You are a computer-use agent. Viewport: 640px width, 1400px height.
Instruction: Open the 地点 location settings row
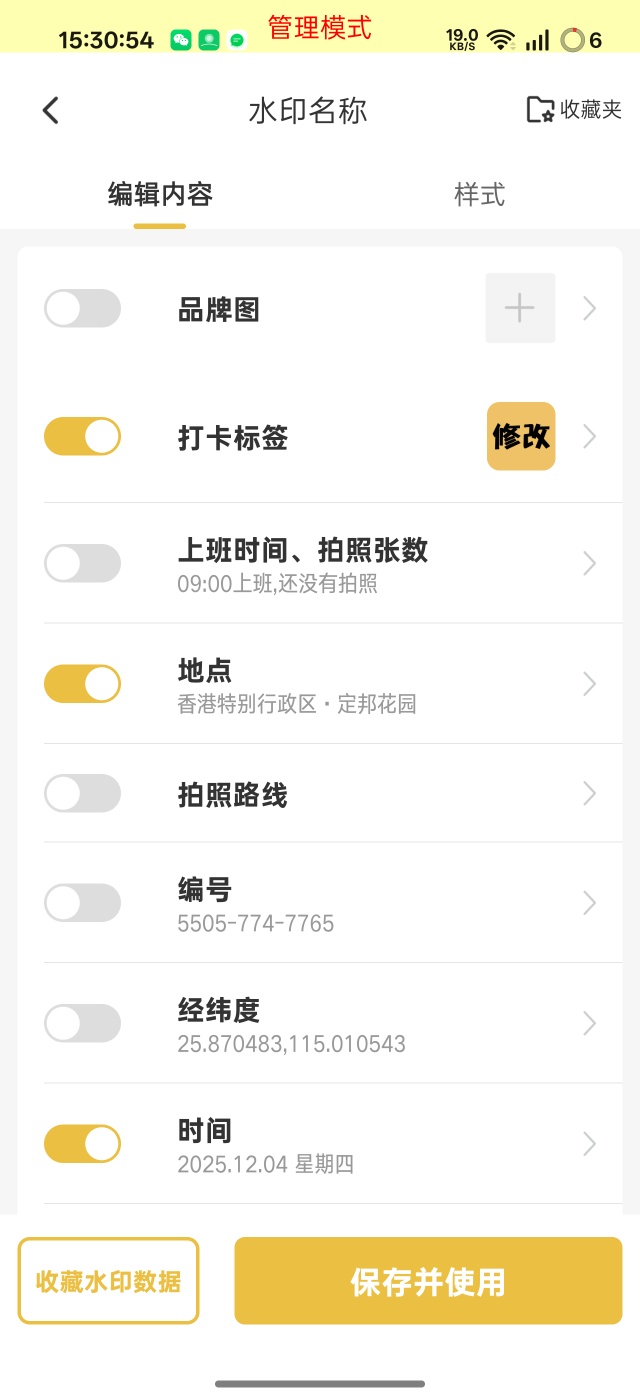(380, 684)
